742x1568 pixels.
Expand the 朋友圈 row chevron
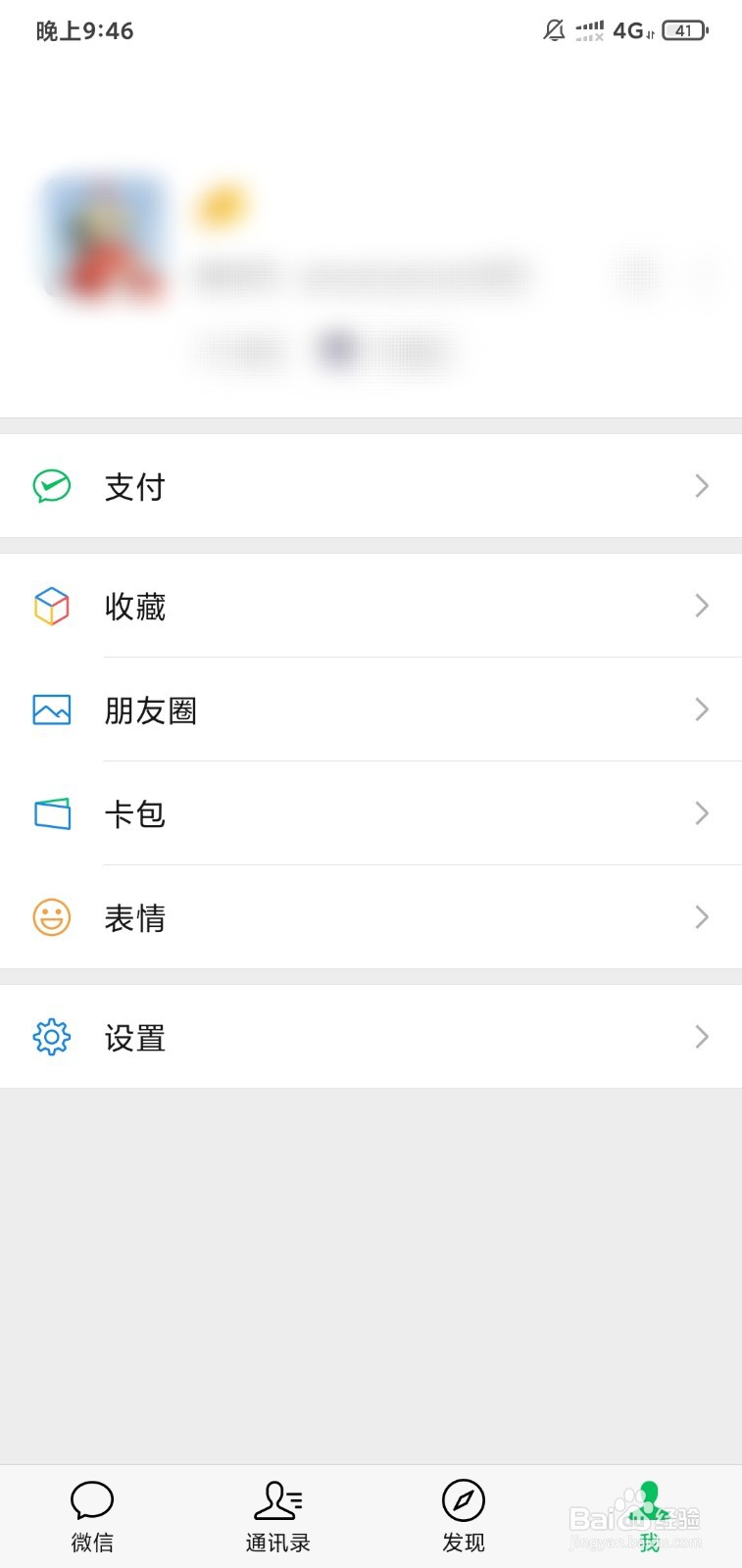click(x=701, y=710)
